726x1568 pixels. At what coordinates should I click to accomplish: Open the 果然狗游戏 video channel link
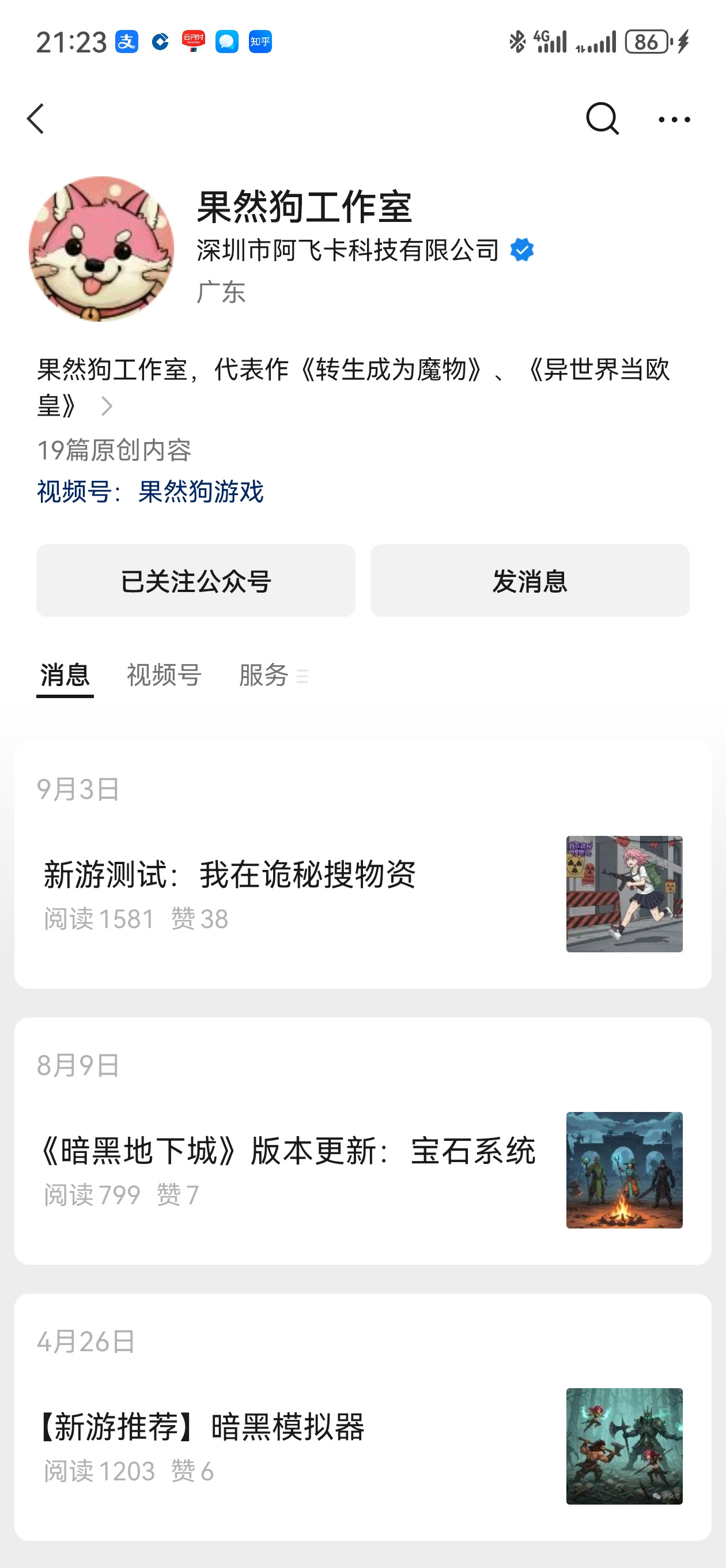pyautogui.click(x=201, y=491)
